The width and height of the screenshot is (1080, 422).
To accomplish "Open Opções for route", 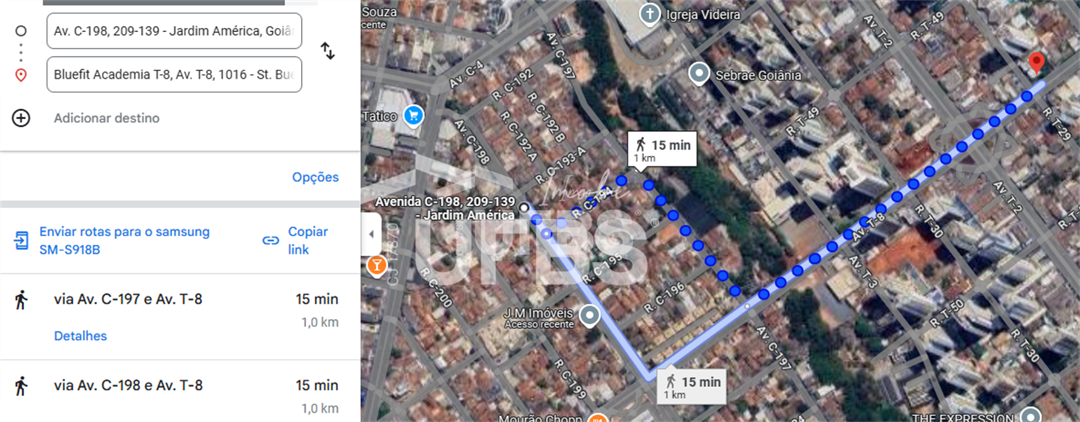I will tap(315, 177).
